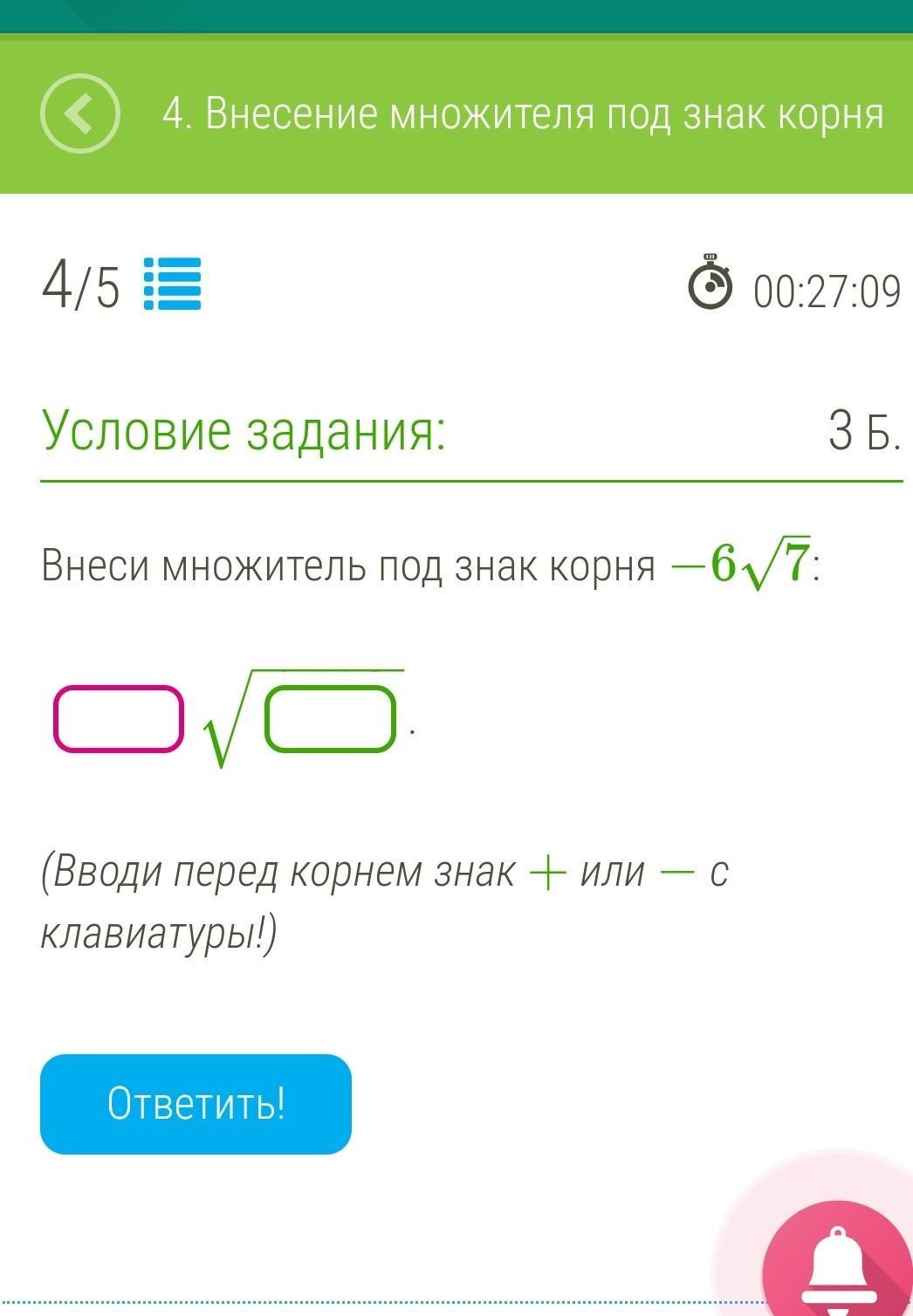Viewport: 913px width, 1316px height.
Task: Submit the answer with Ответить!
Action: [x=196, y=1104]
